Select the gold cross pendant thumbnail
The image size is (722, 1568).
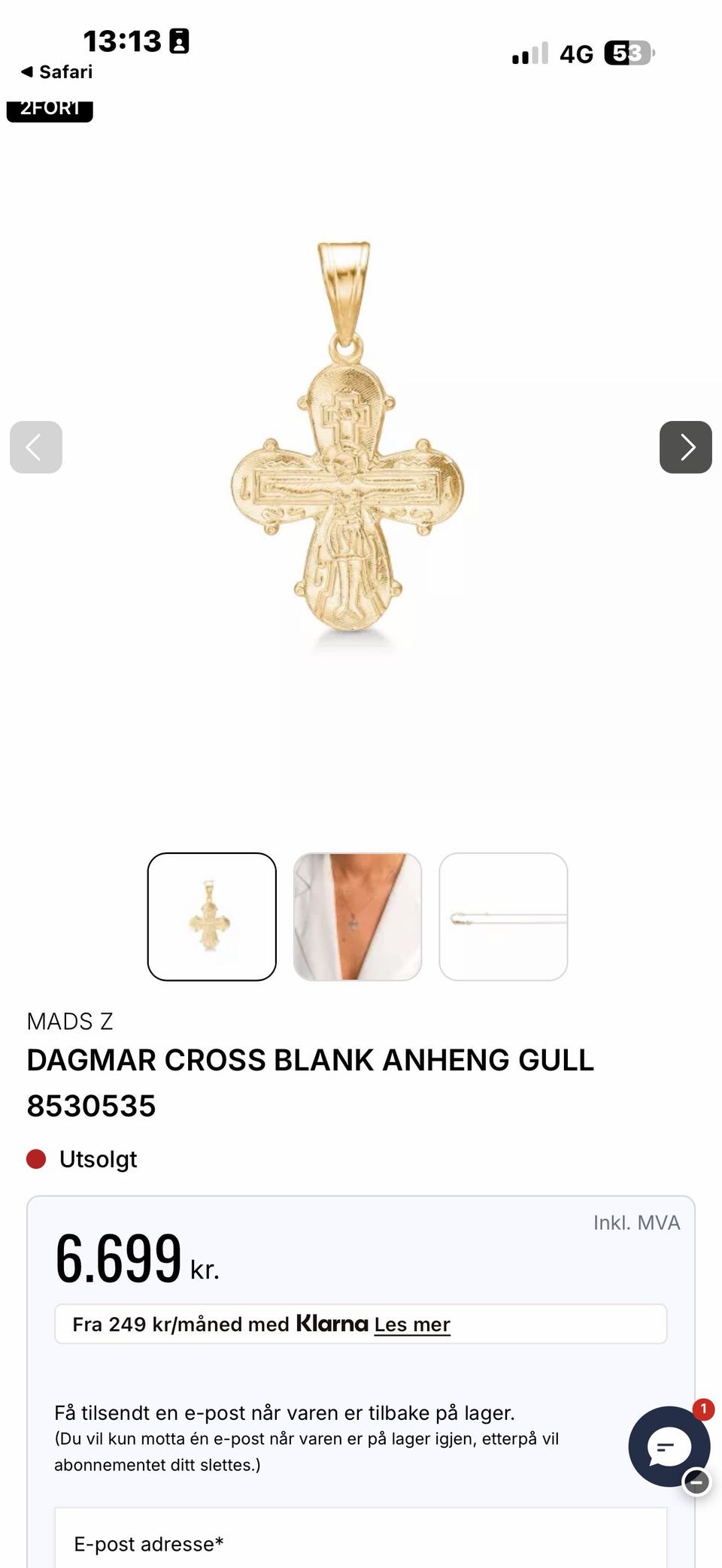coord(212,916)
